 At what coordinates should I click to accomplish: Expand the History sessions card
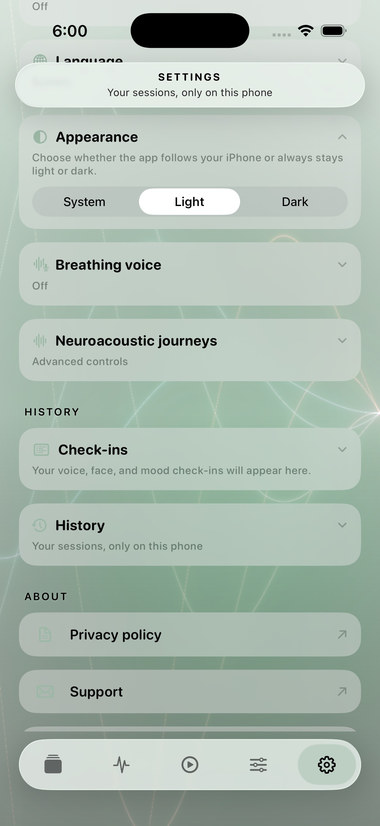point(190,535)
